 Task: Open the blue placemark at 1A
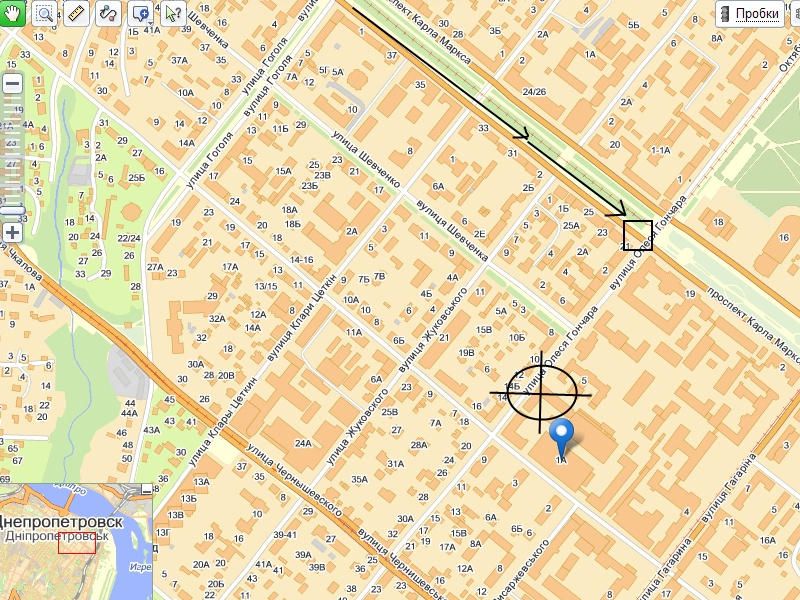point(563,436)
